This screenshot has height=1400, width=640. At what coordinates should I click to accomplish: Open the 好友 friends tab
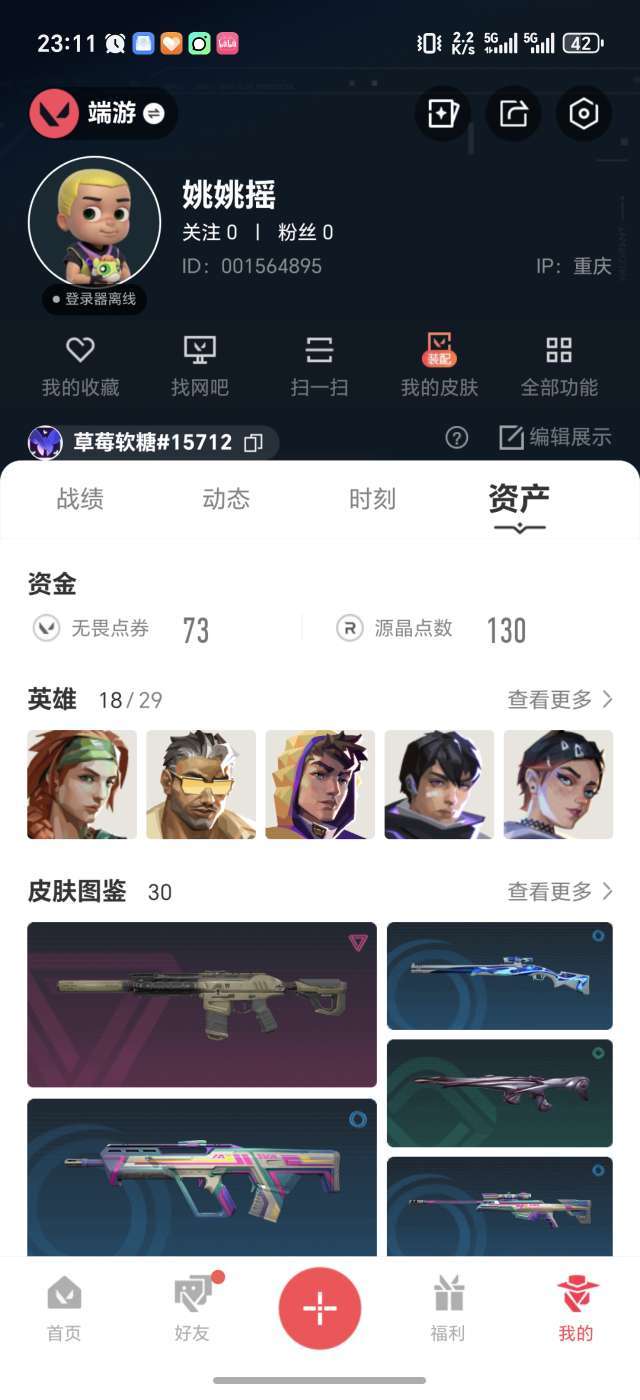point(192,1308)
